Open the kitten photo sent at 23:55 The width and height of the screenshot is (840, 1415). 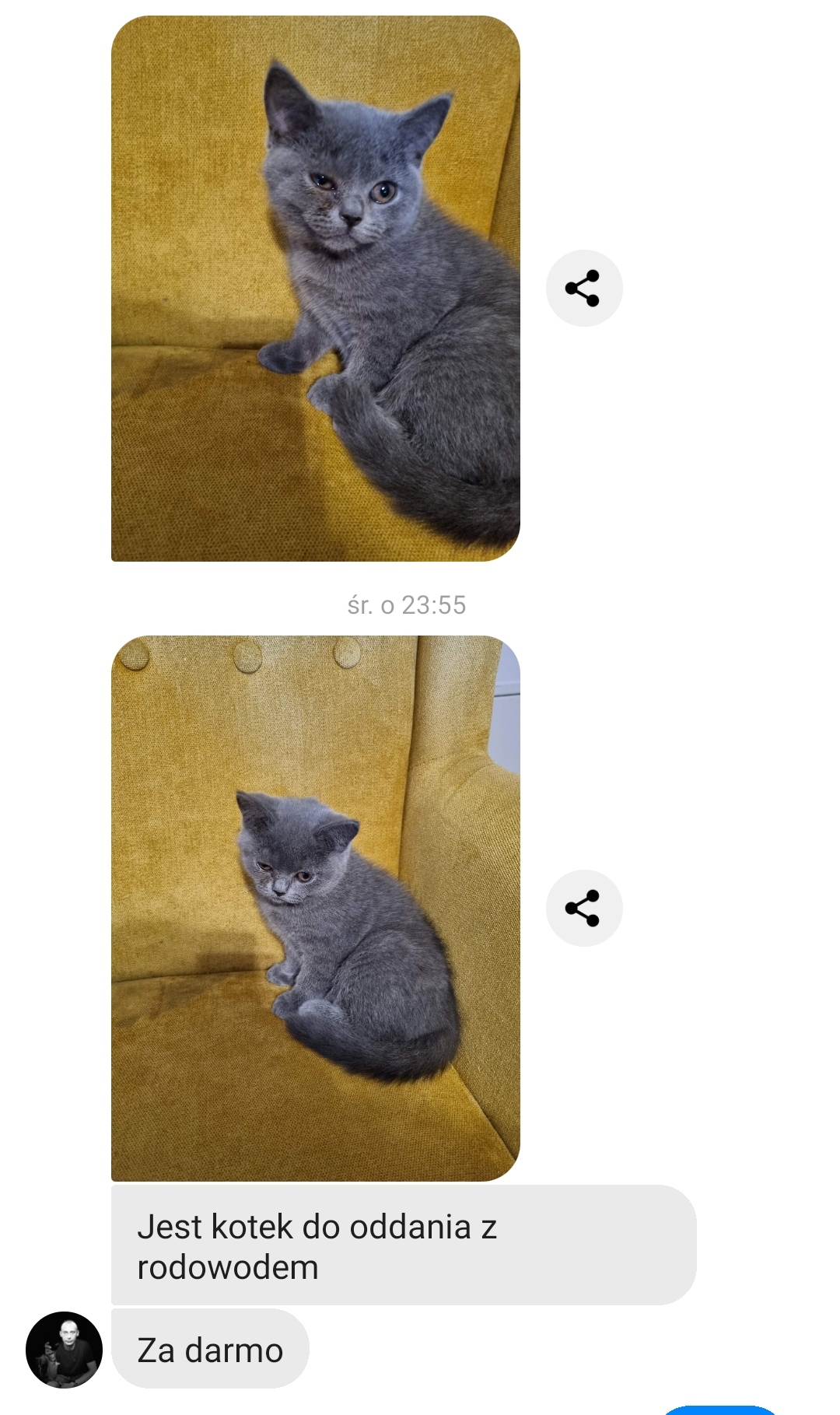[x=316, y=909]
